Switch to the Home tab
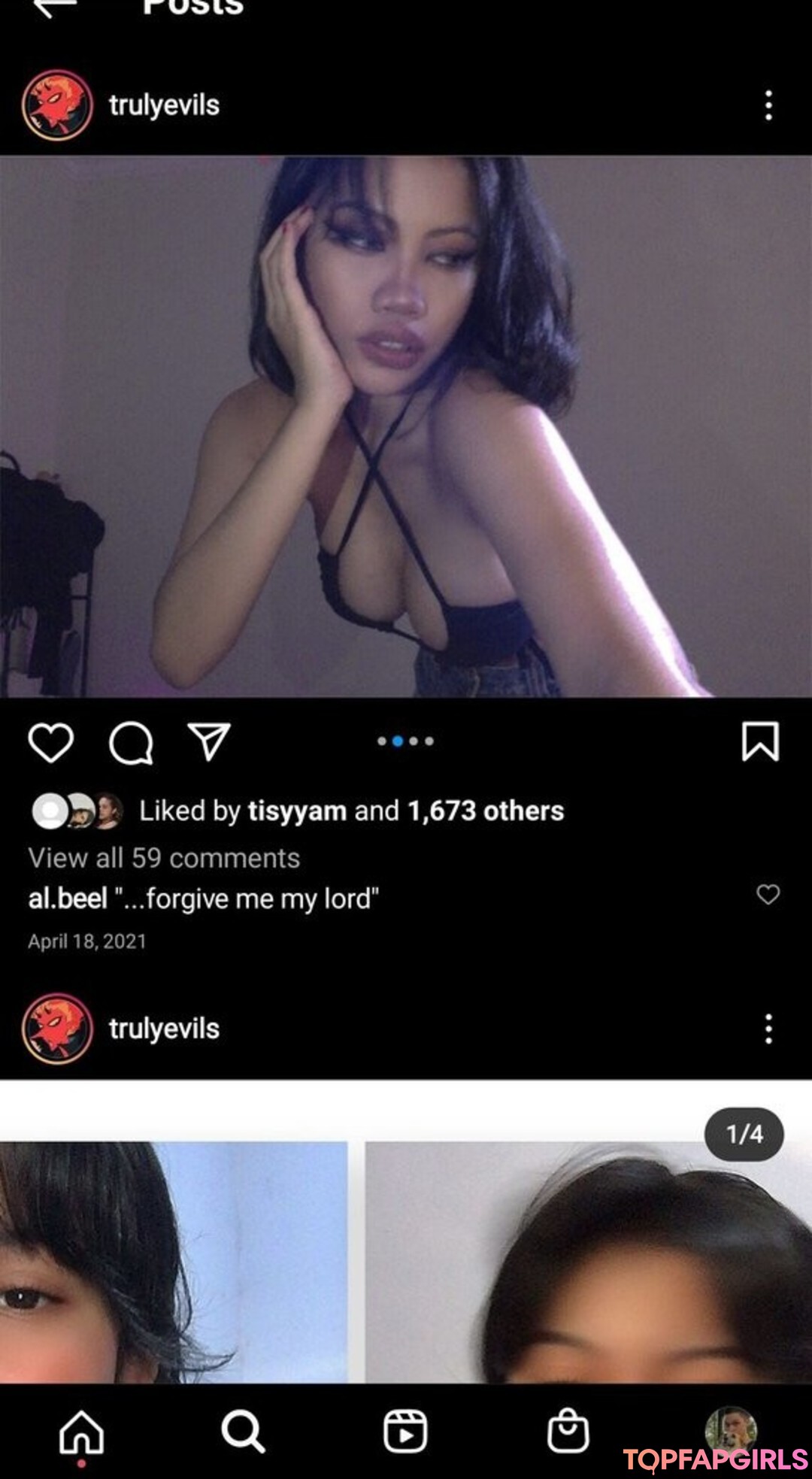Viewport: 812px width, 1479px height. (81, 1432)
